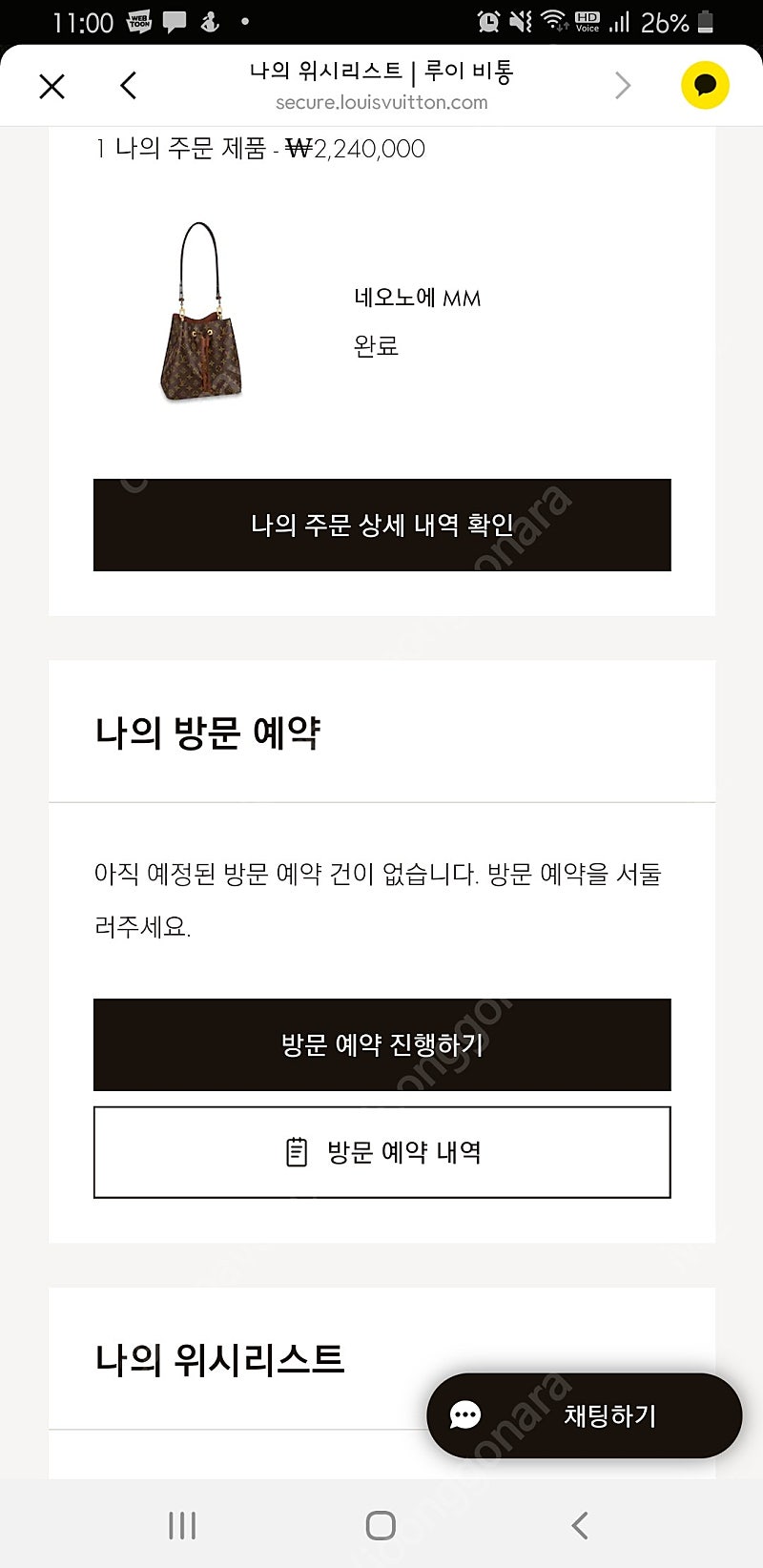Start a chat with 채팅하기
The width and height of the screenshot is (763, 1568).
point(584,1415)
